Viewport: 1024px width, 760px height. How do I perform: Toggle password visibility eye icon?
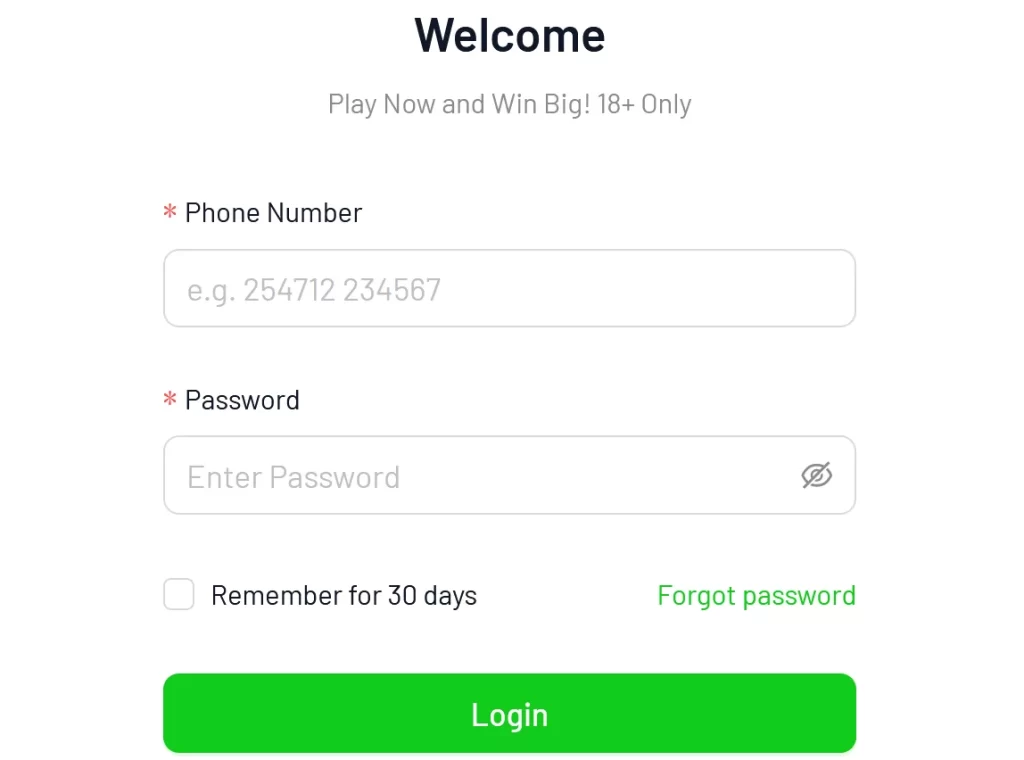coord(816,476)
